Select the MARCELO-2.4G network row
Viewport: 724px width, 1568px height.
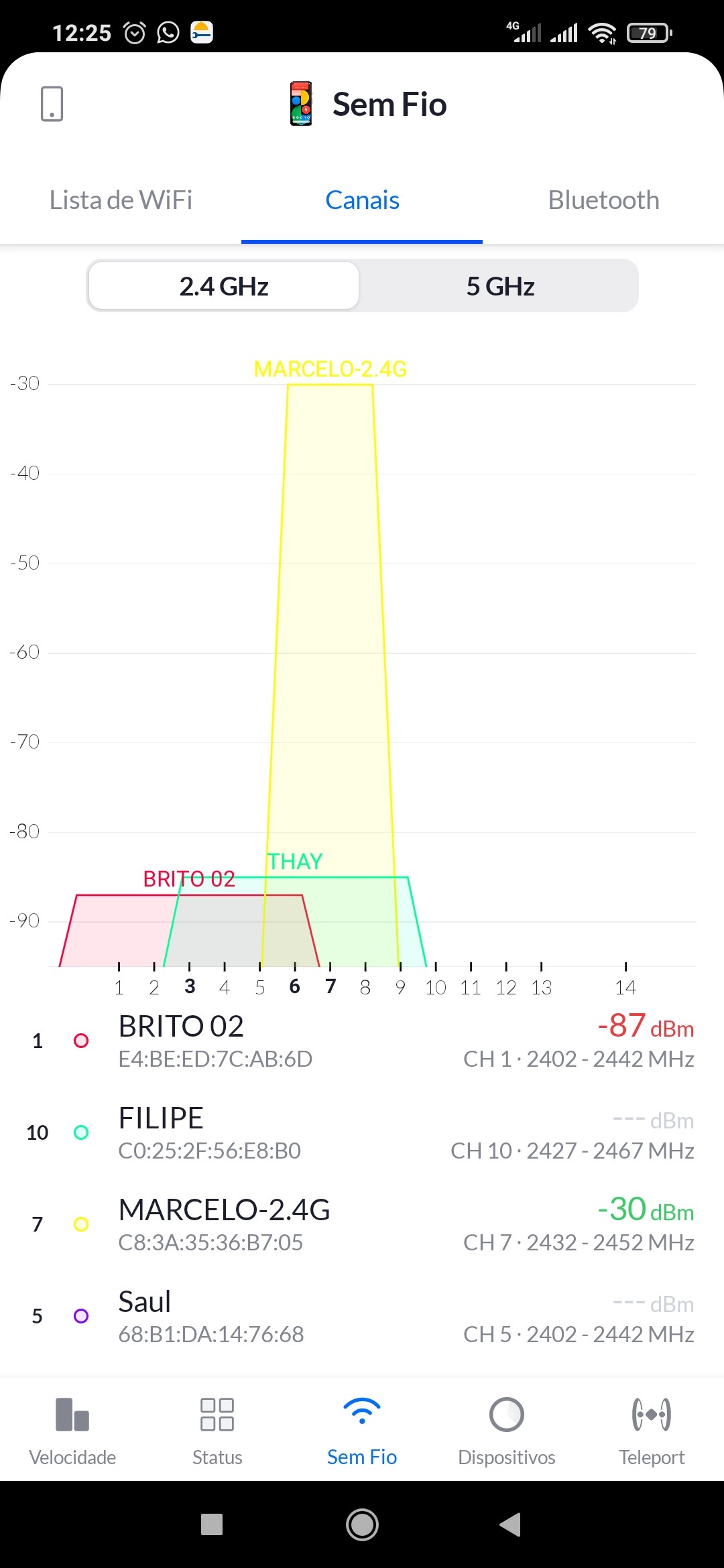(362, 1224)
